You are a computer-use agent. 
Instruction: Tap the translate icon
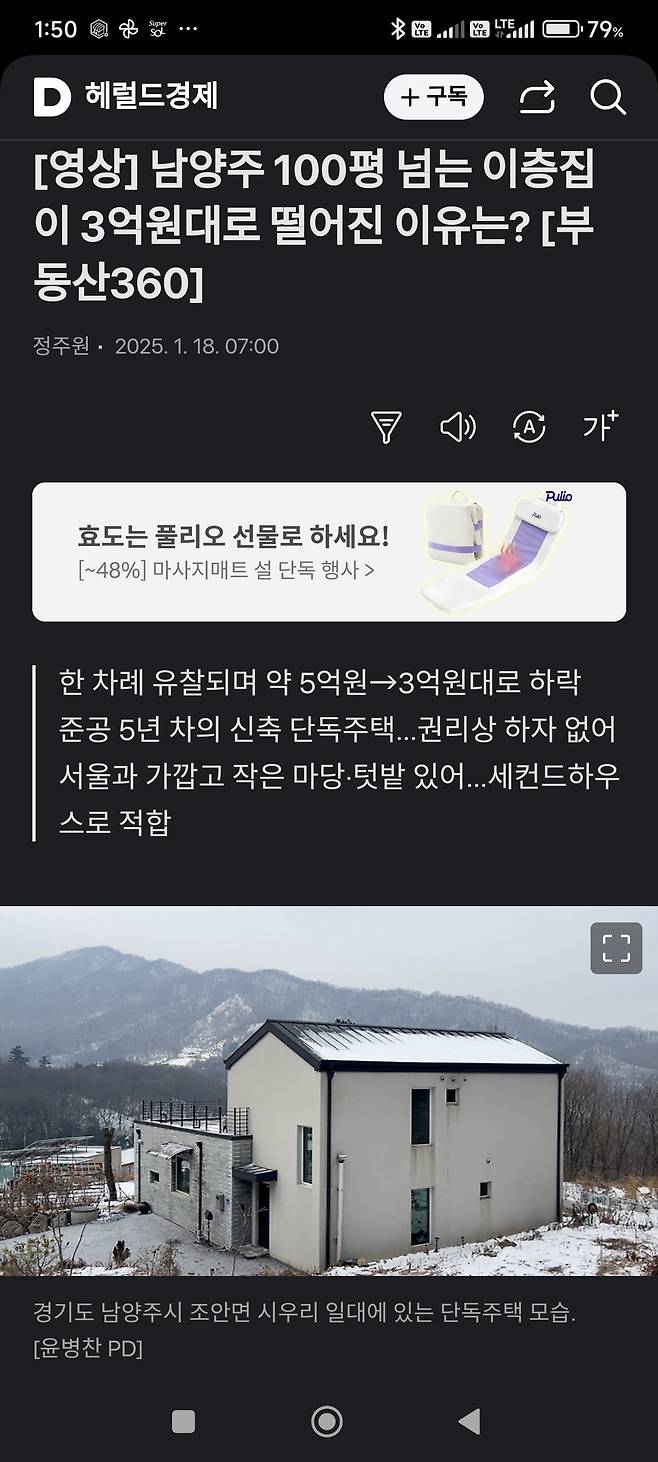pyautogui.click(x=529, y=427)
